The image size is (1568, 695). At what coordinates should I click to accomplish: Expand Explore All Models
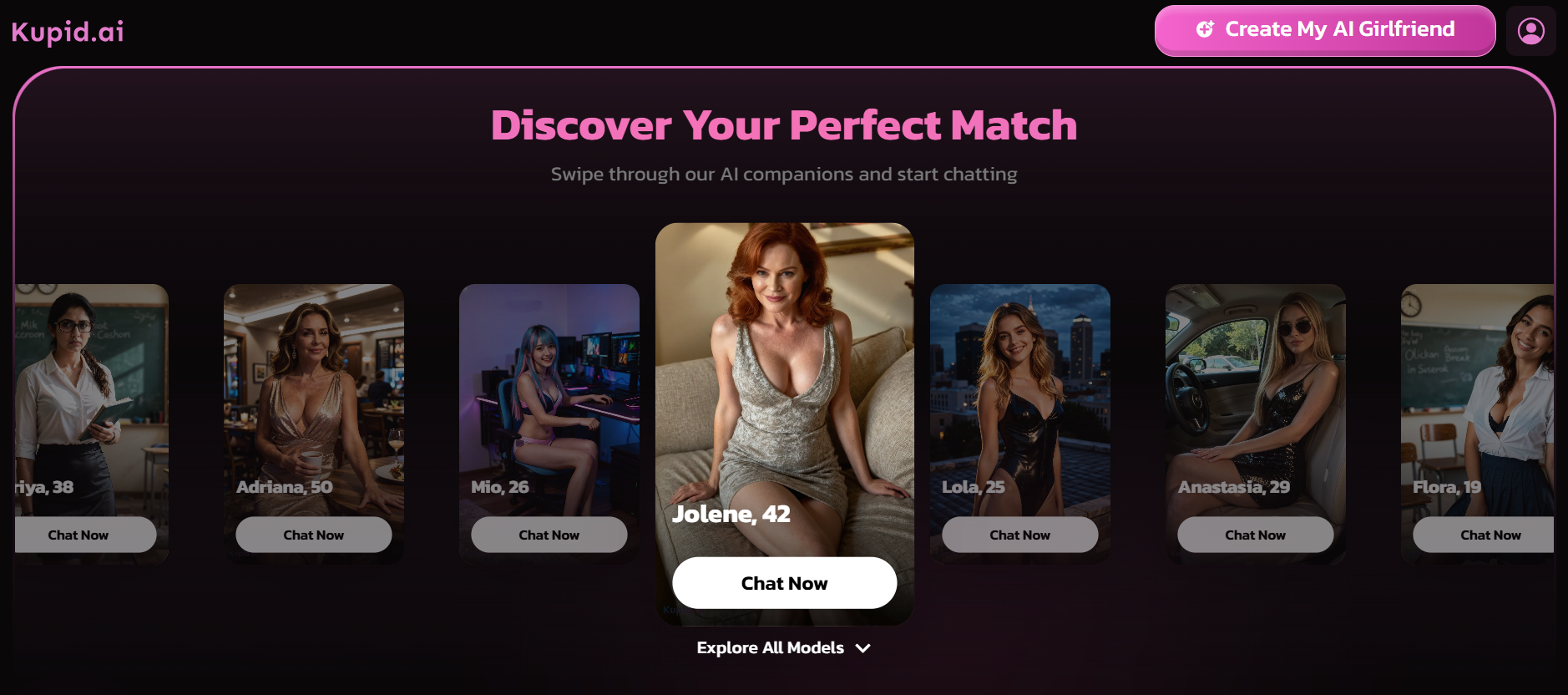(x=783, y=648)
